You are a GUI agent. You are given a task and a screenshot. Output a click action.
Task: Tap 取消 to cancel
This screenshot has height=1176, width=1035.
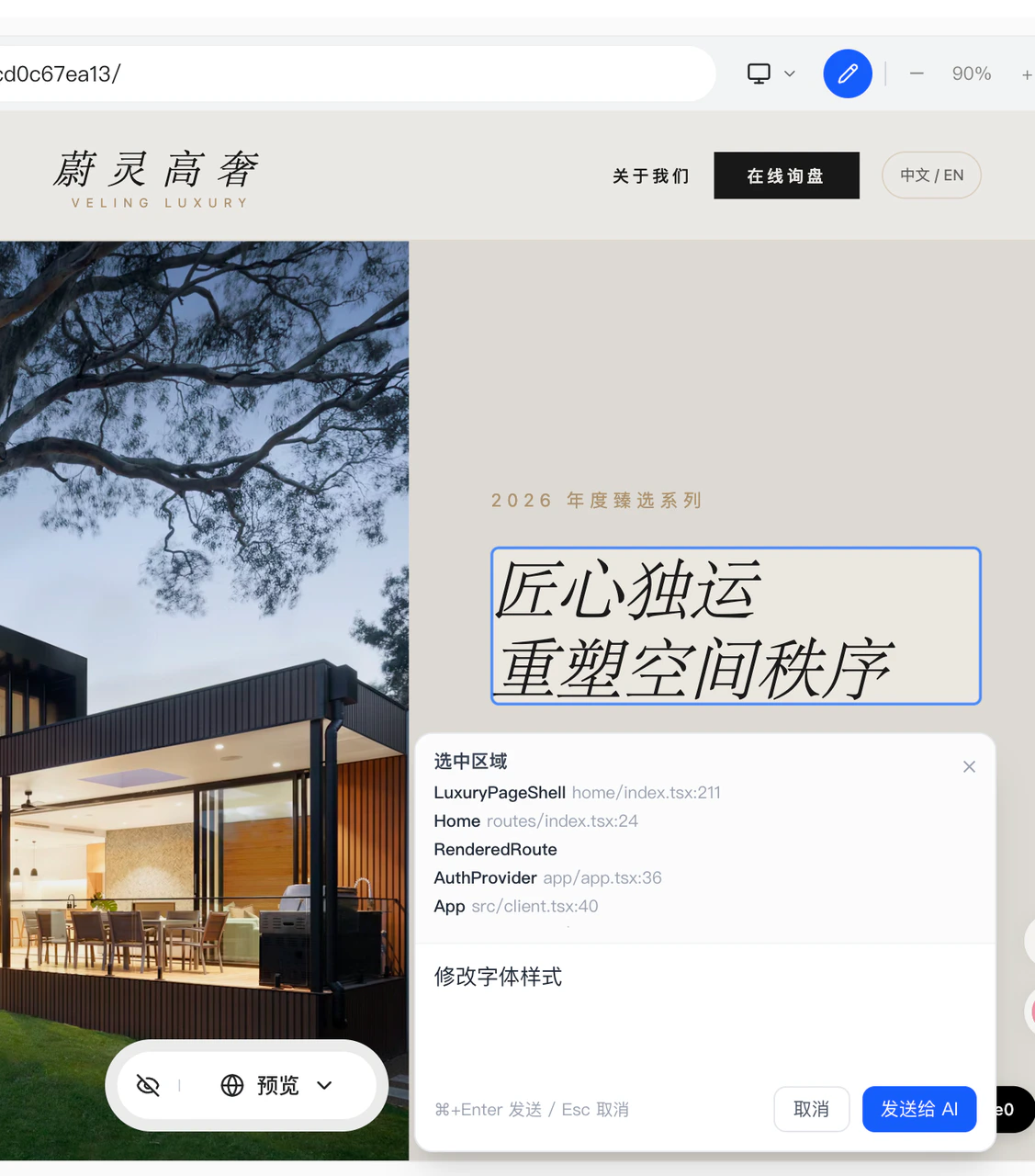811,1109
